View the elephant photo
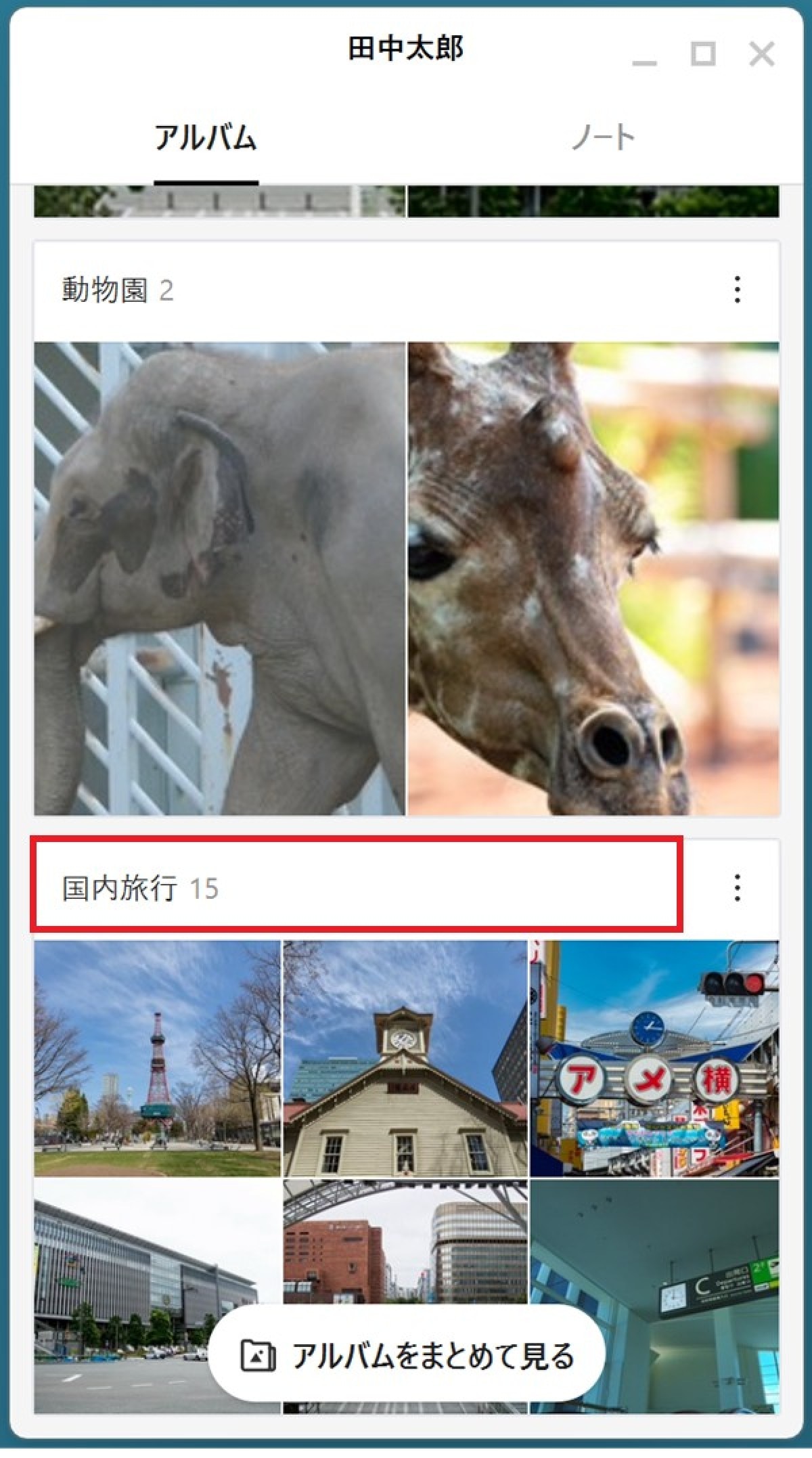This screenshot has height=1458, width=812. [219, 579]
